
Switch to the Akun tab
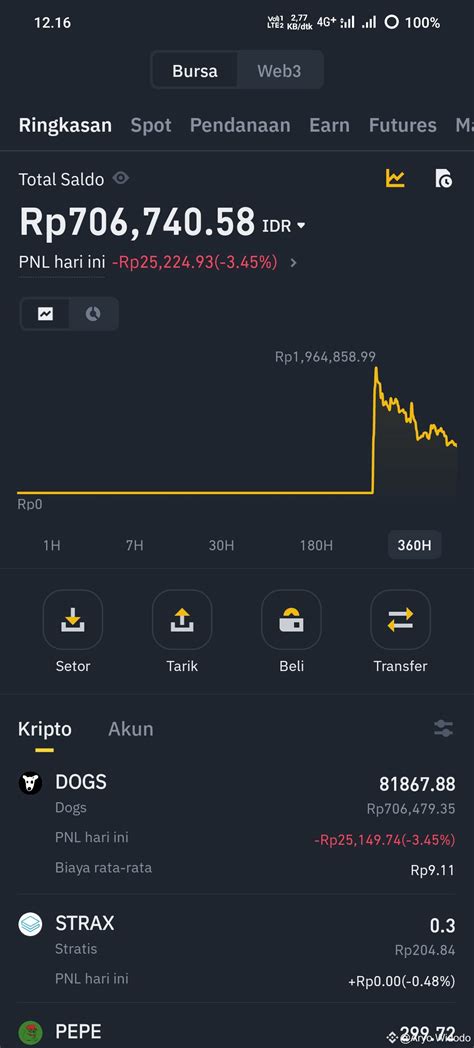coord(131,729)
